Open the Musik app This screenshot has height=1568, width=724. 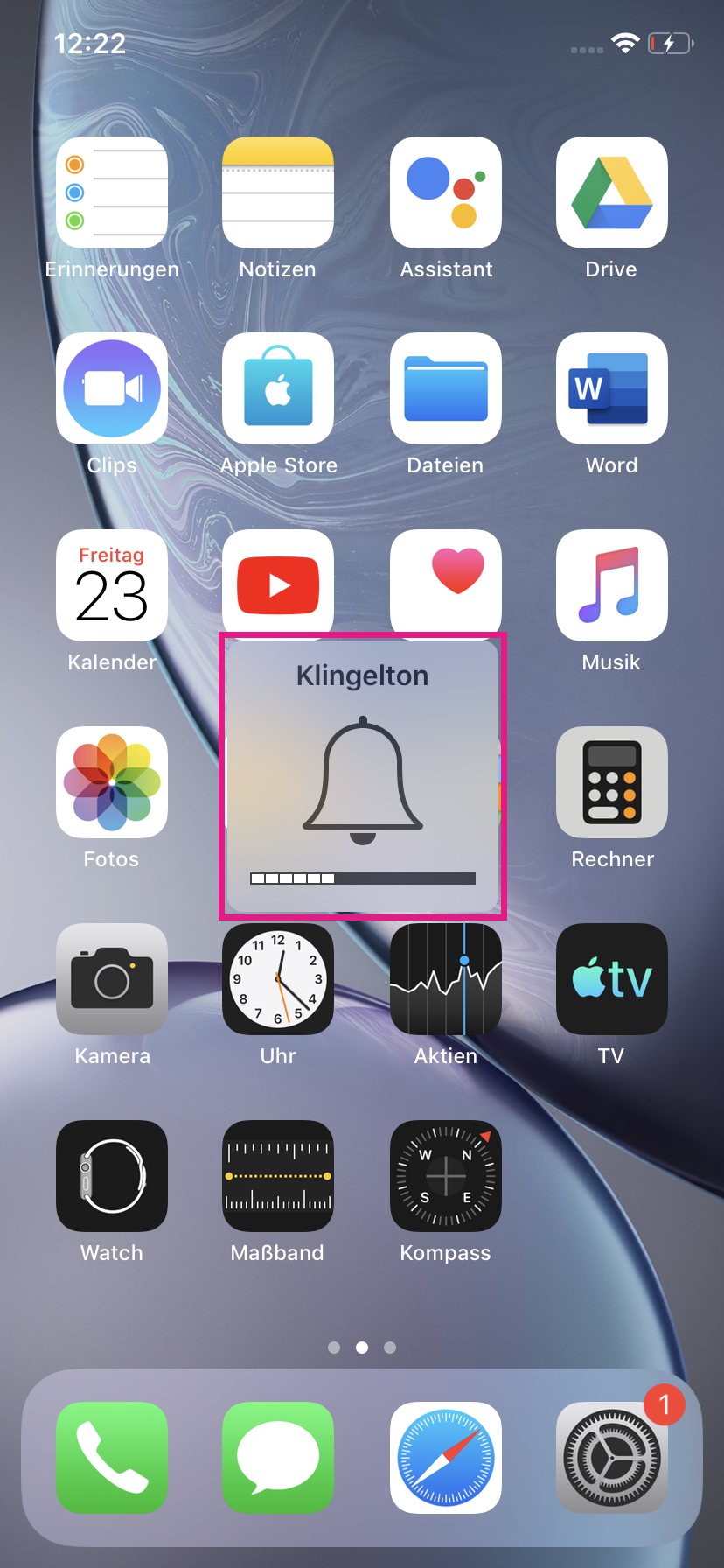(x=612, y=585)
